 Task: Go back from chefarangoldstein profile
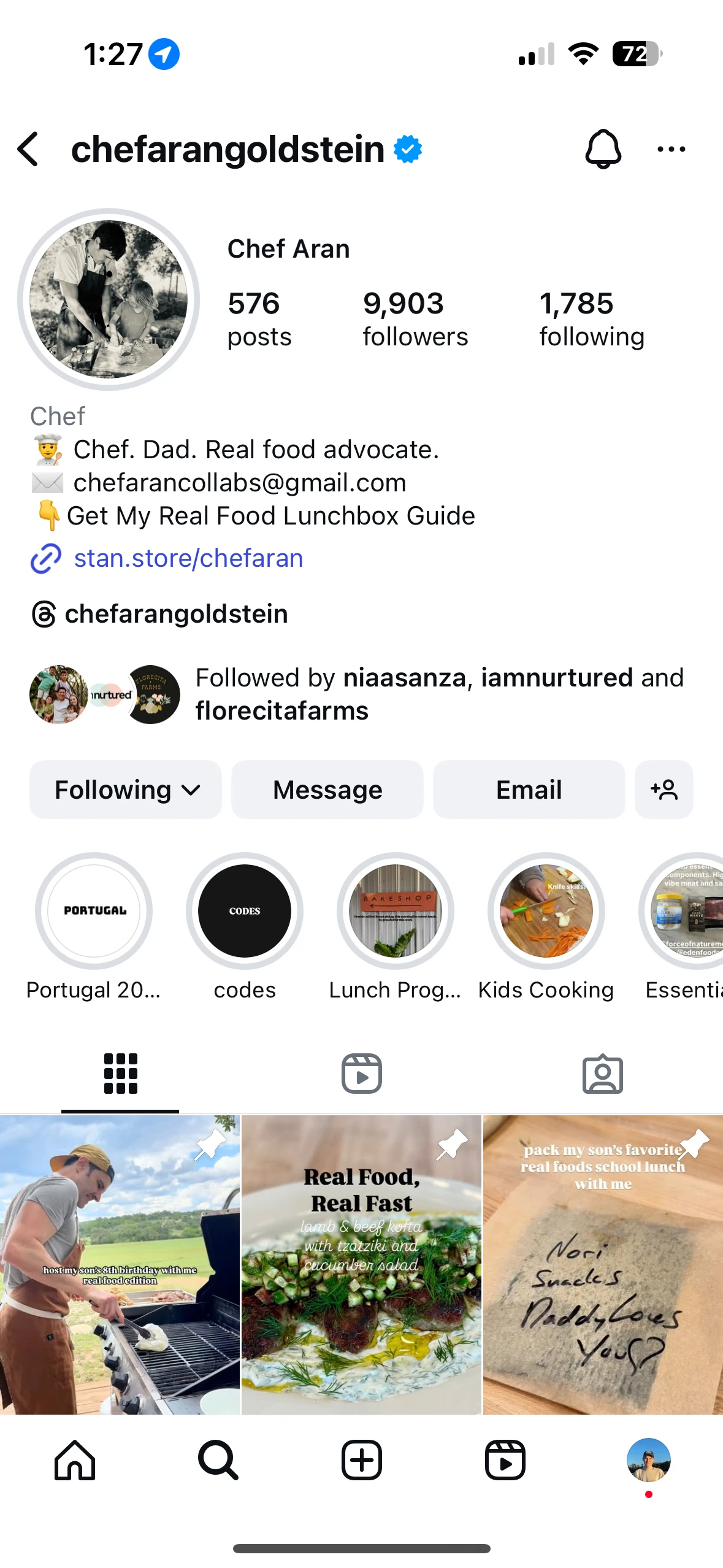28,149
